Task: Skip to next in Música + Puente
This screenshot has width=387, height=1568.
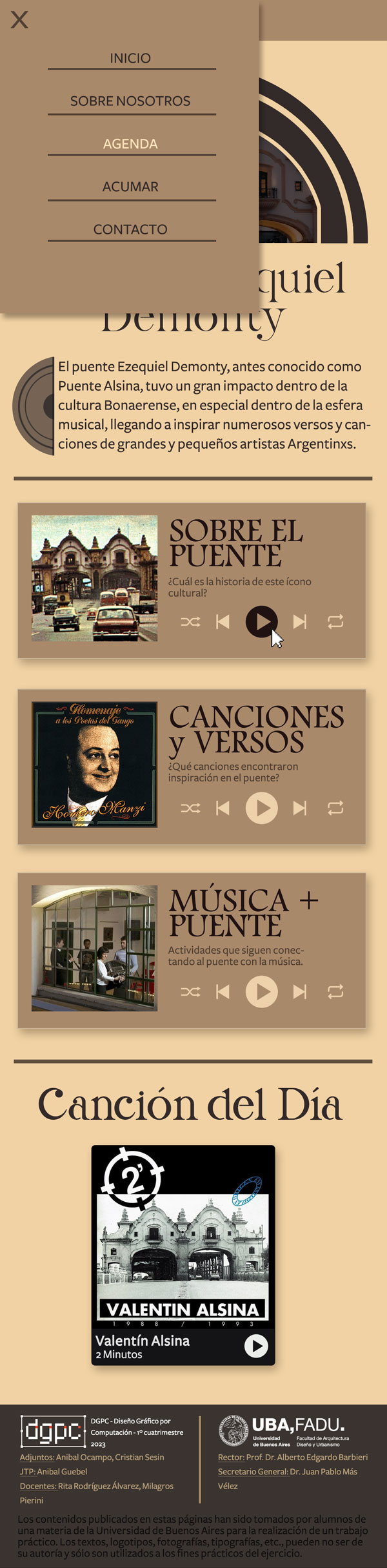Action: [300, 991]
